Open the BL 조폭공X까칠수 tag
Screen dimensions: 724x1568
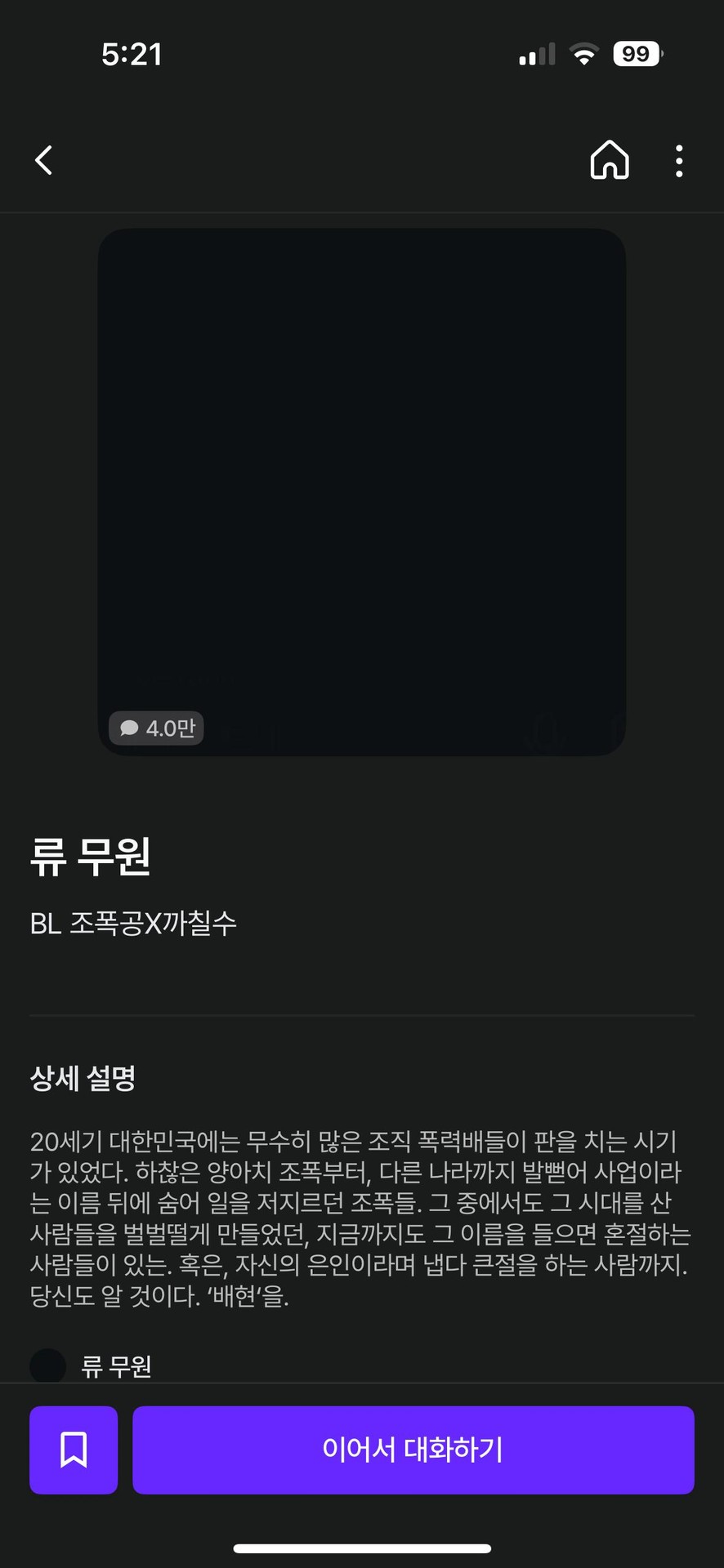click(133, 923)
